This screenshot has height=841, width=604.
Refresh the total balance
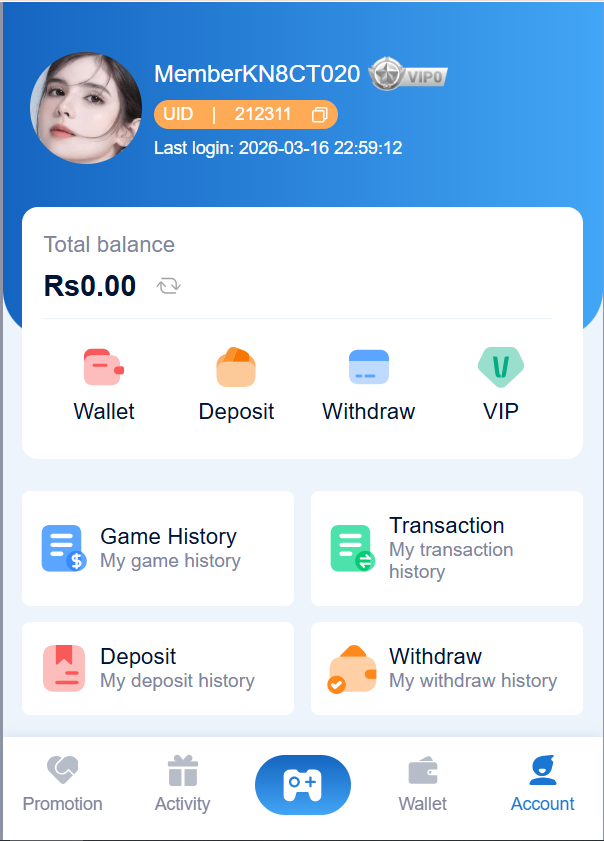click(x=169, y=287)
